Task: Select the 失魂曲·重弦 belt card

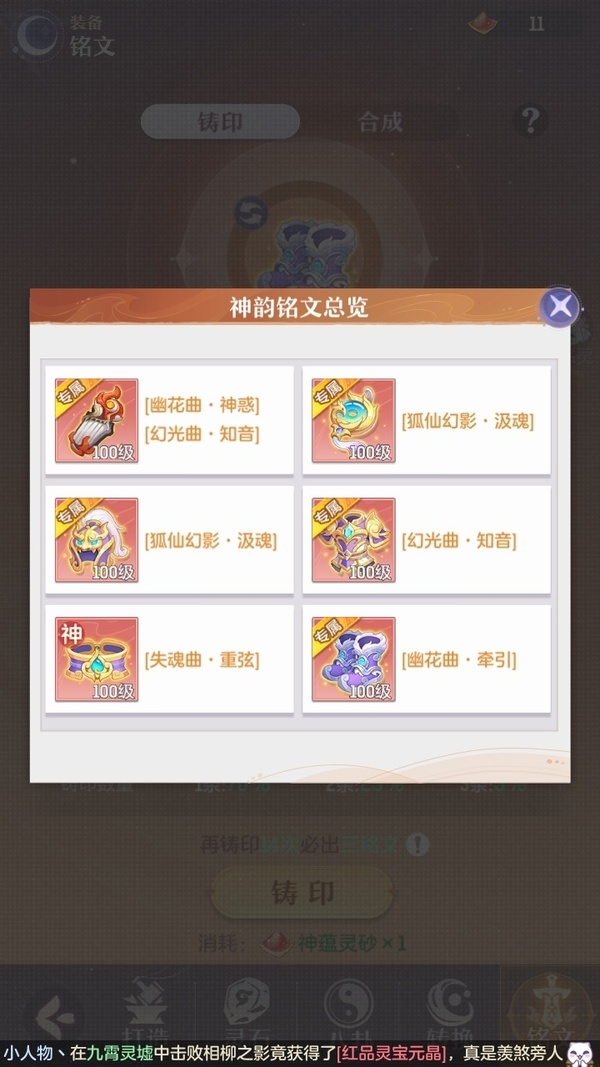Action: 169,659
